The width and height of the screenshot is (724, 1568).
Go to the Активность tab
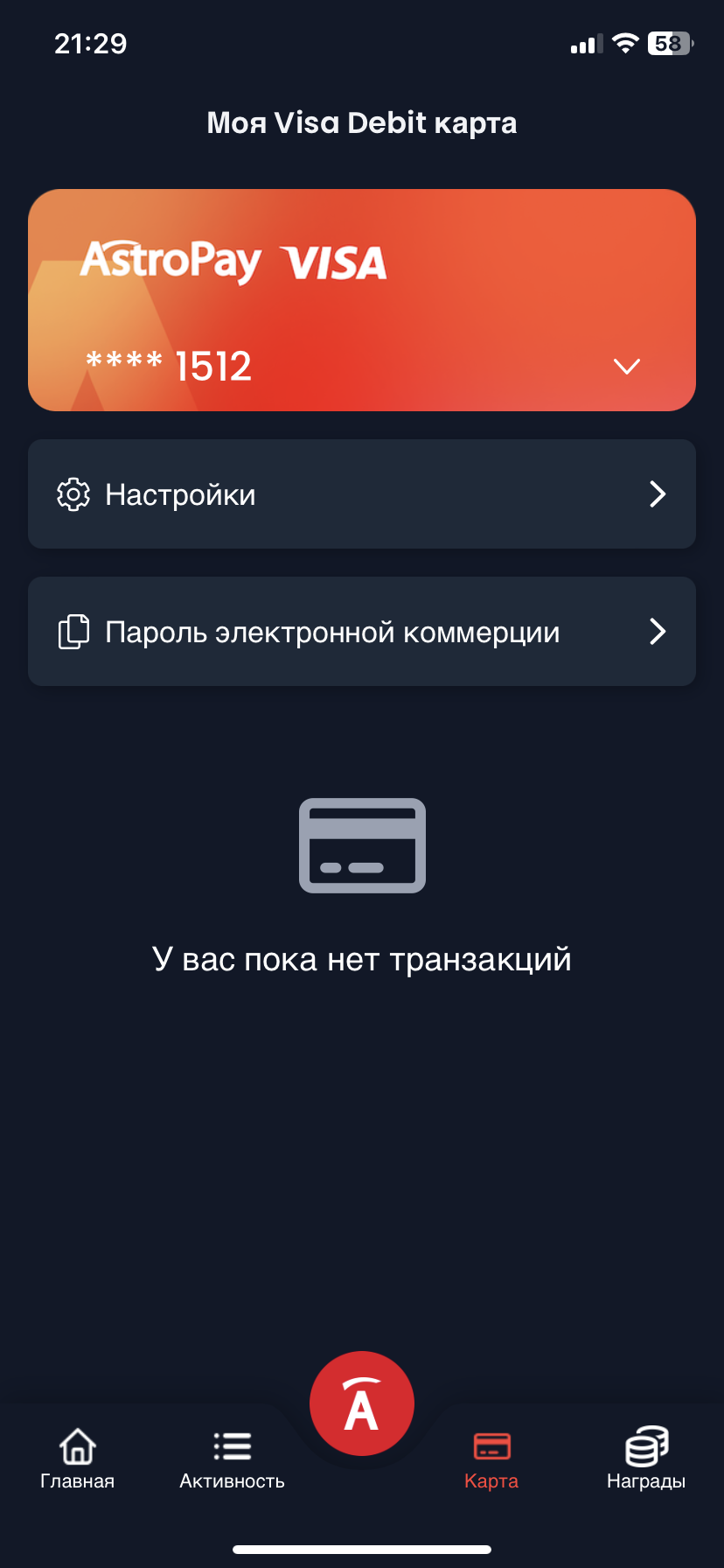[x=232, y=1459]
